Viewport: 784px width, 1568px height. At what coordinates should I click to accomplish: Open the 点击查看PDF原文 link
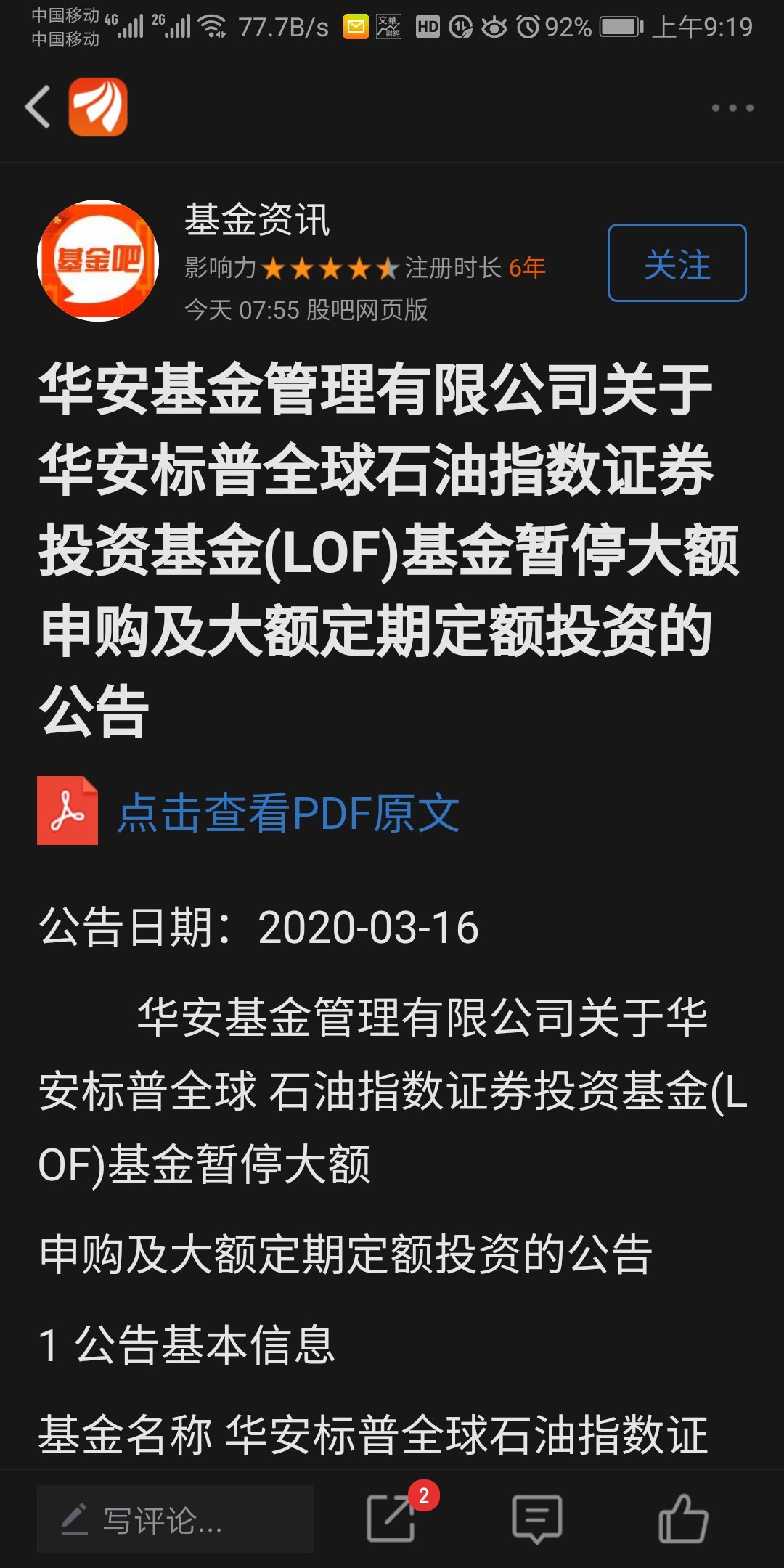(x=288, y=812)
